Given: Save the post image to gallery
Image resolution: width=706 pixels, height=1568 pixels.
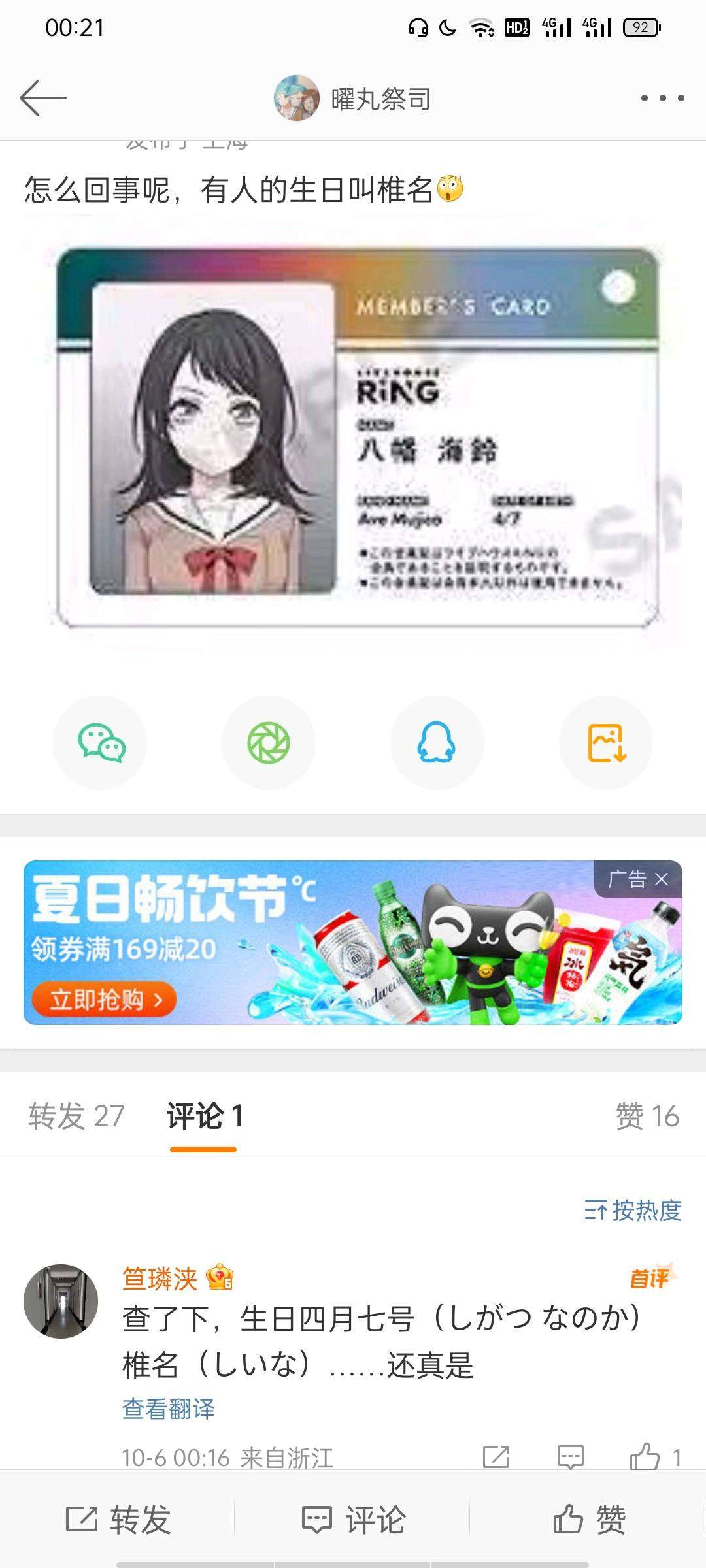Looking at the screenshot, I should [606, 743].
